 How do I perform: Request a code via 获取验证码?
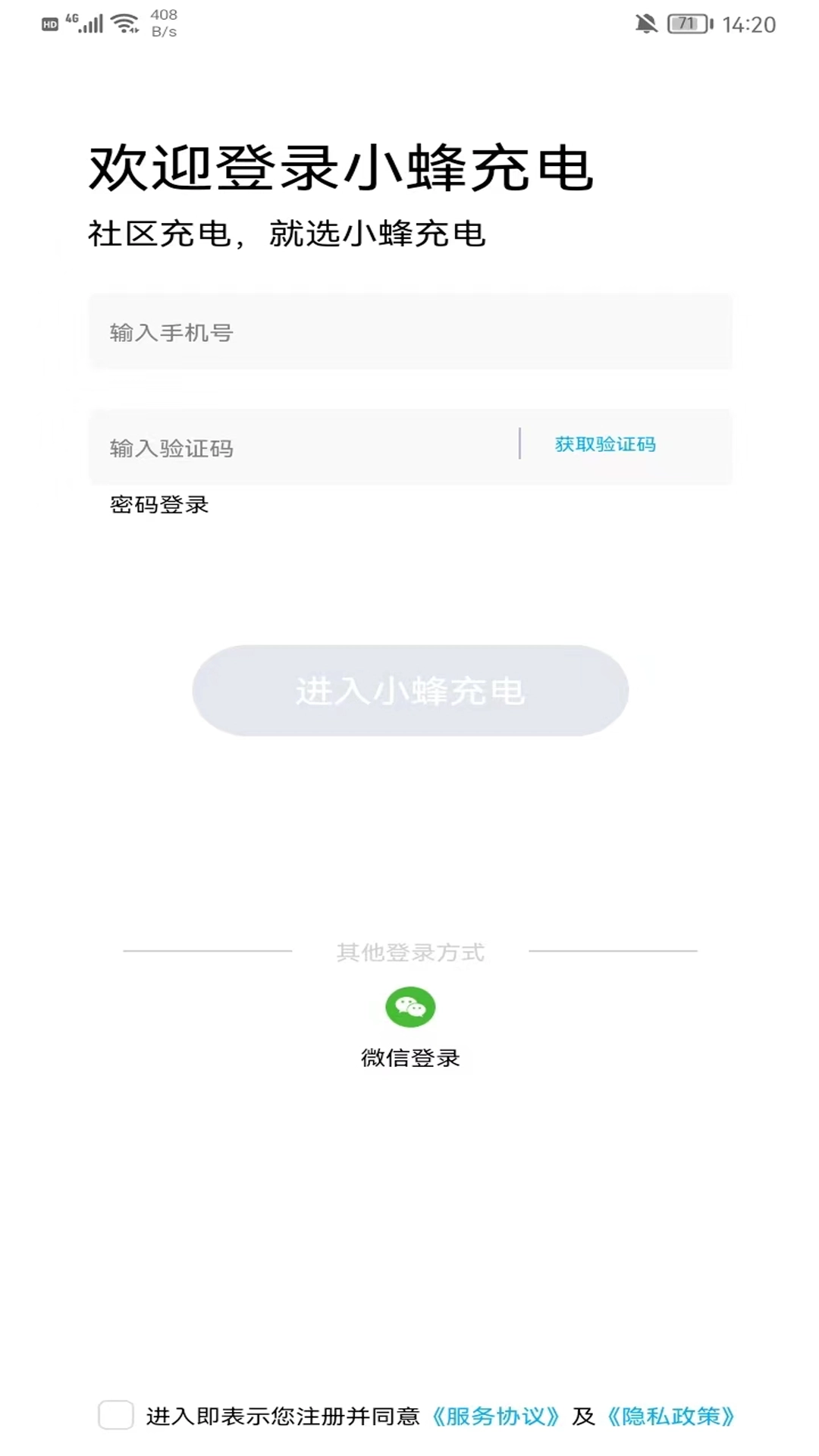point(606,446)
